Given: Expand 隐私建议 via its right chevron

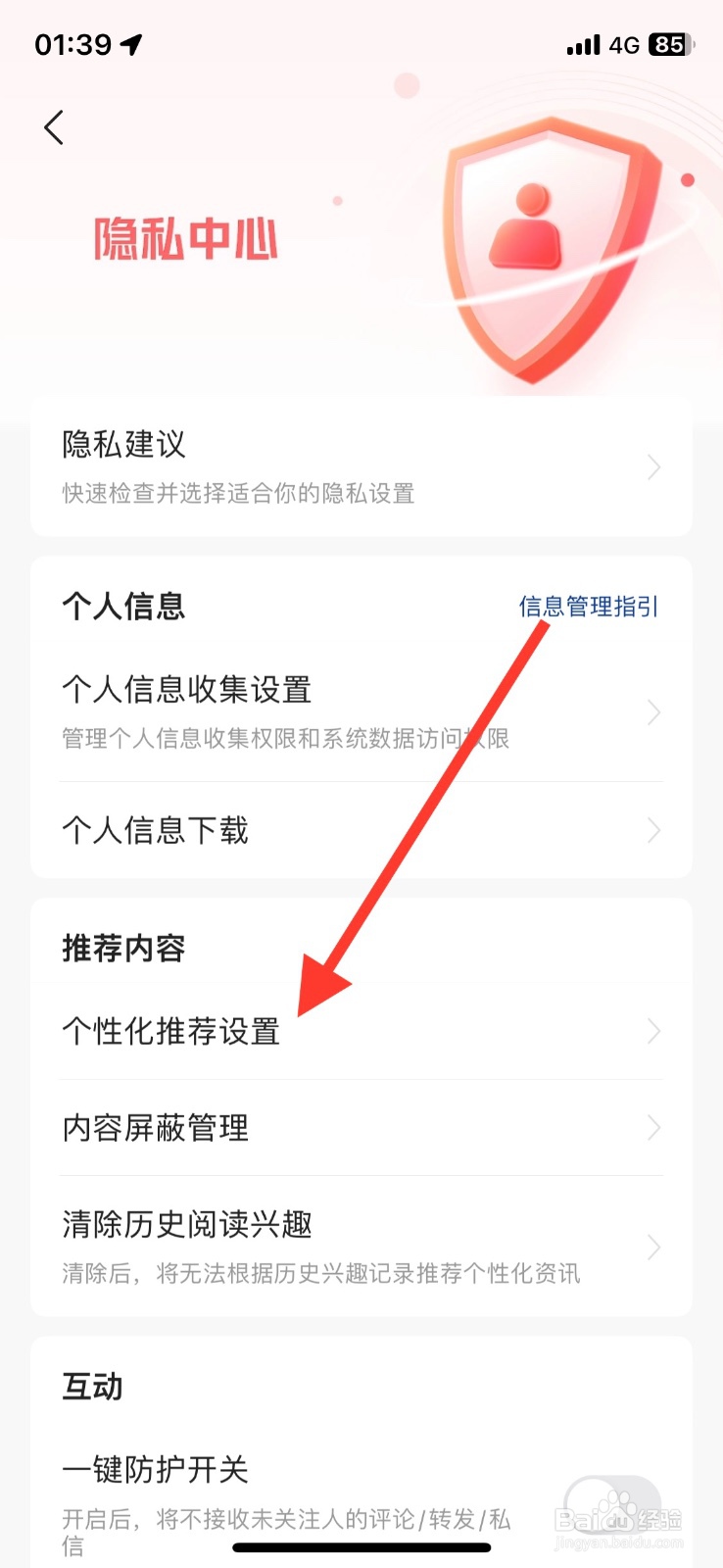Looking at the screenshot, I should [653, 467].
